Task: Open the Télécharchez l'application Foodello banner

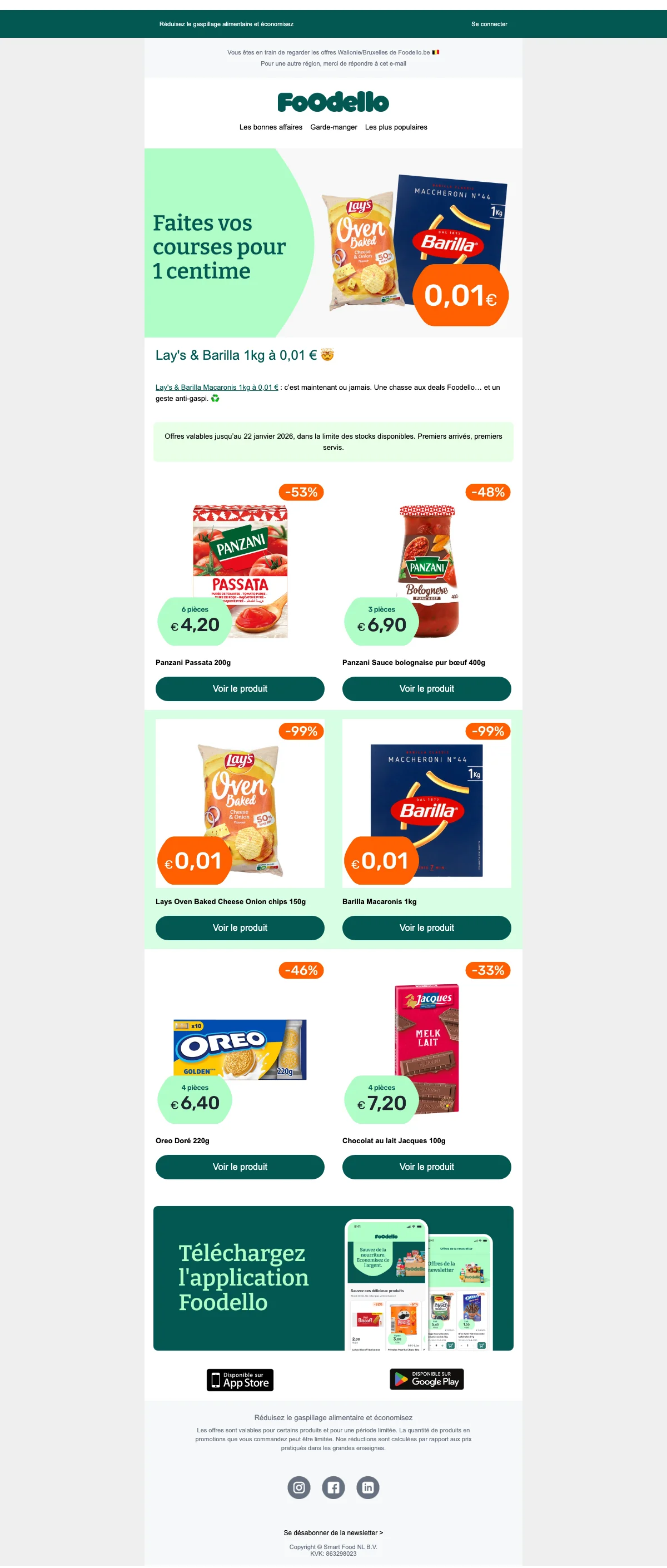Action: (333, 1278)
